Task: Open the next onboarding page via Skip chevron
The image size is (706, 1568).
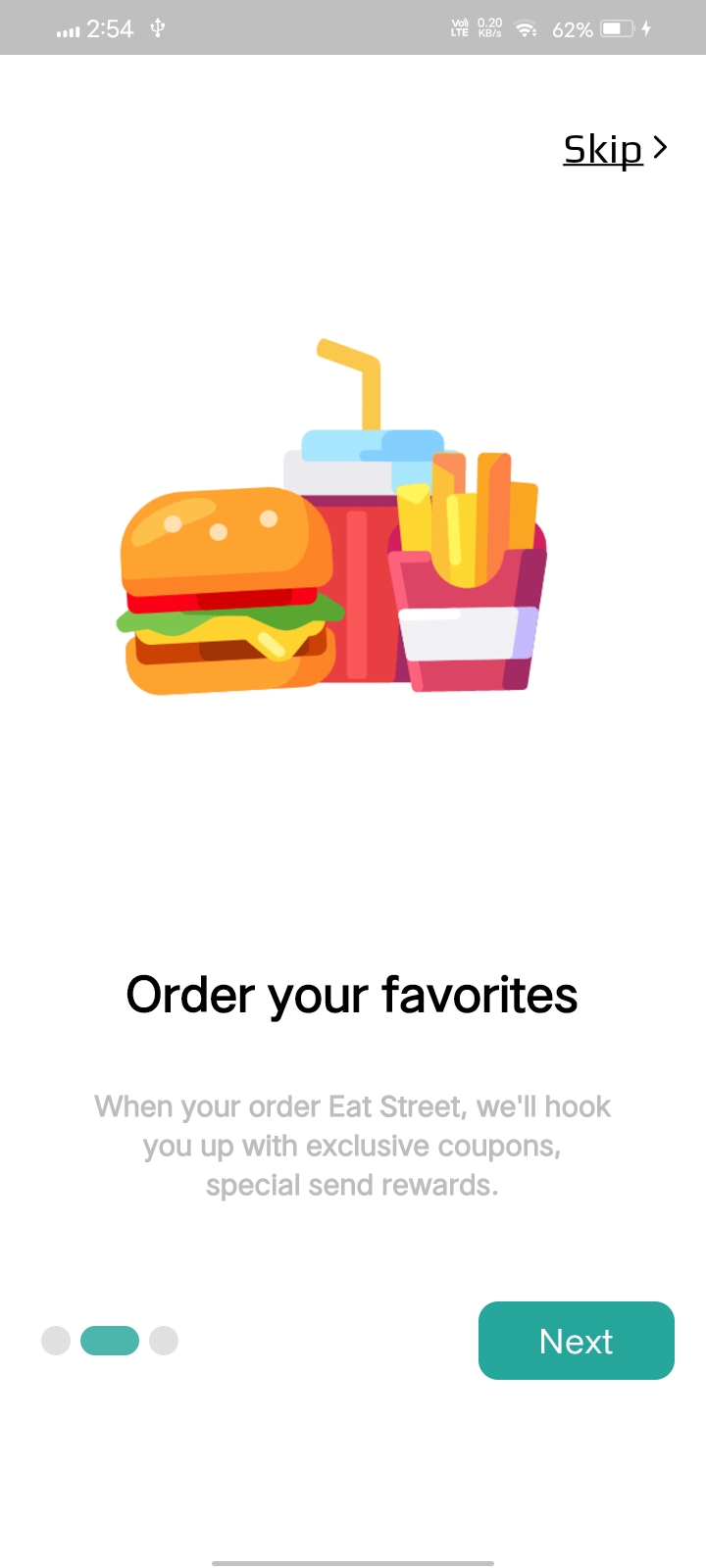Action: 661,148
